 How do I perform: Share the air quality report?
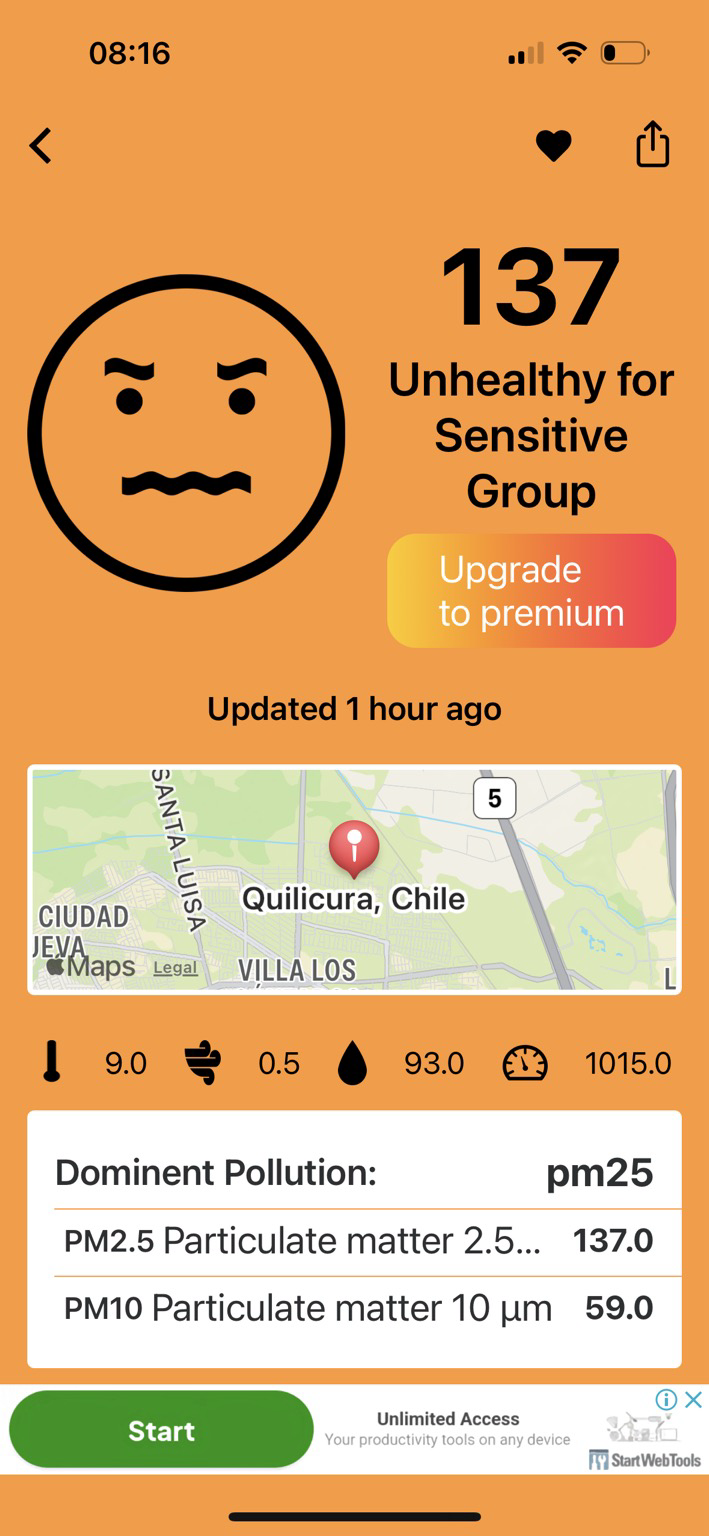coord(652,144)
